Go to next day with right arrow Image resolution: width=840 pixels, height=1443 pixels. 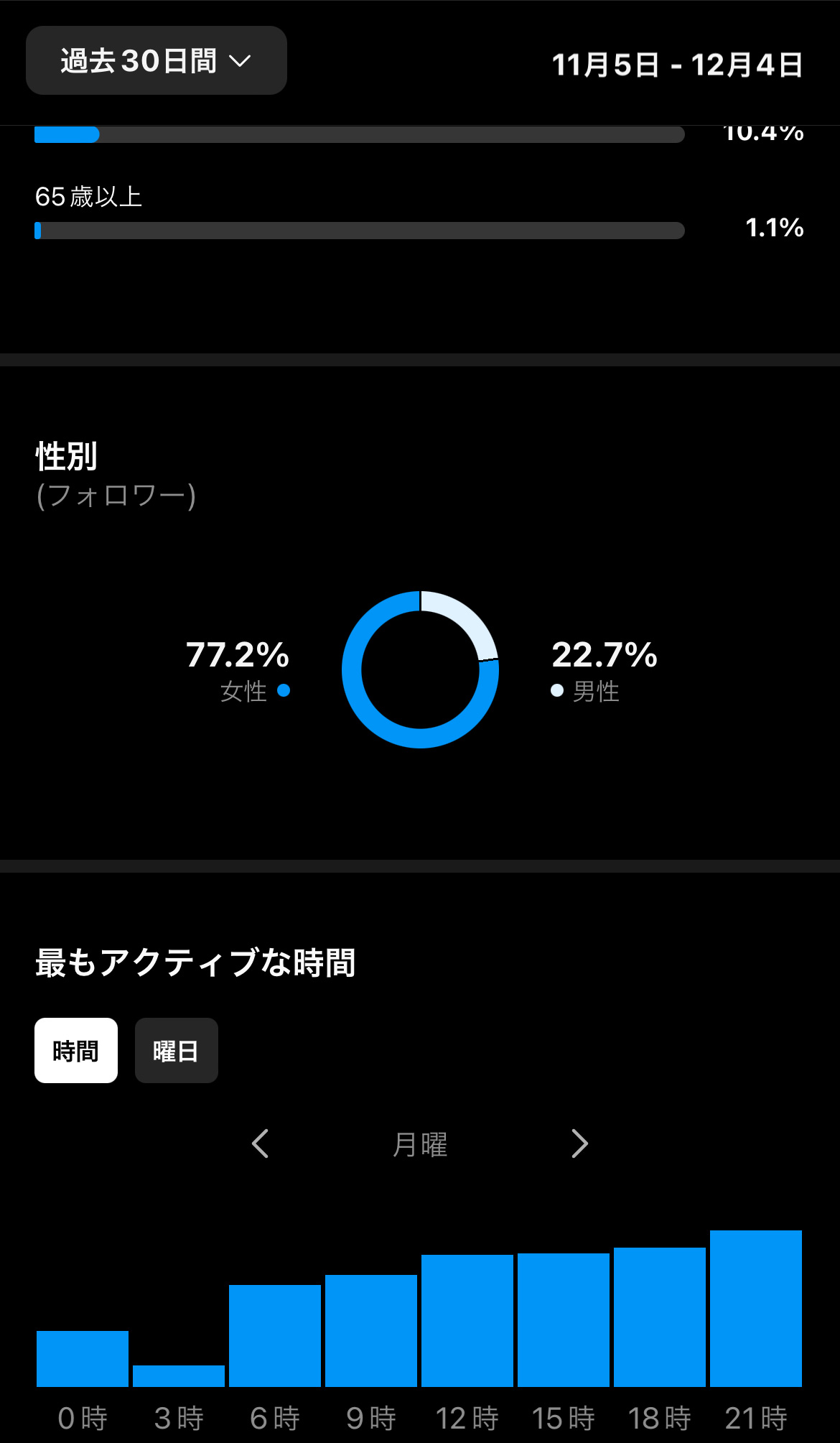coord(579,1143)
